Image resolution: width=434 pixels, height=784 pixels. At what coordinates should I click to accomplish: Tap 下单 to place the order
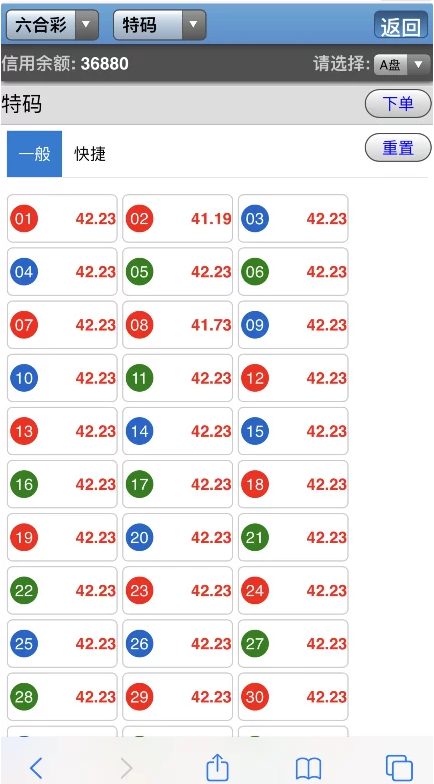coord(398,104)
